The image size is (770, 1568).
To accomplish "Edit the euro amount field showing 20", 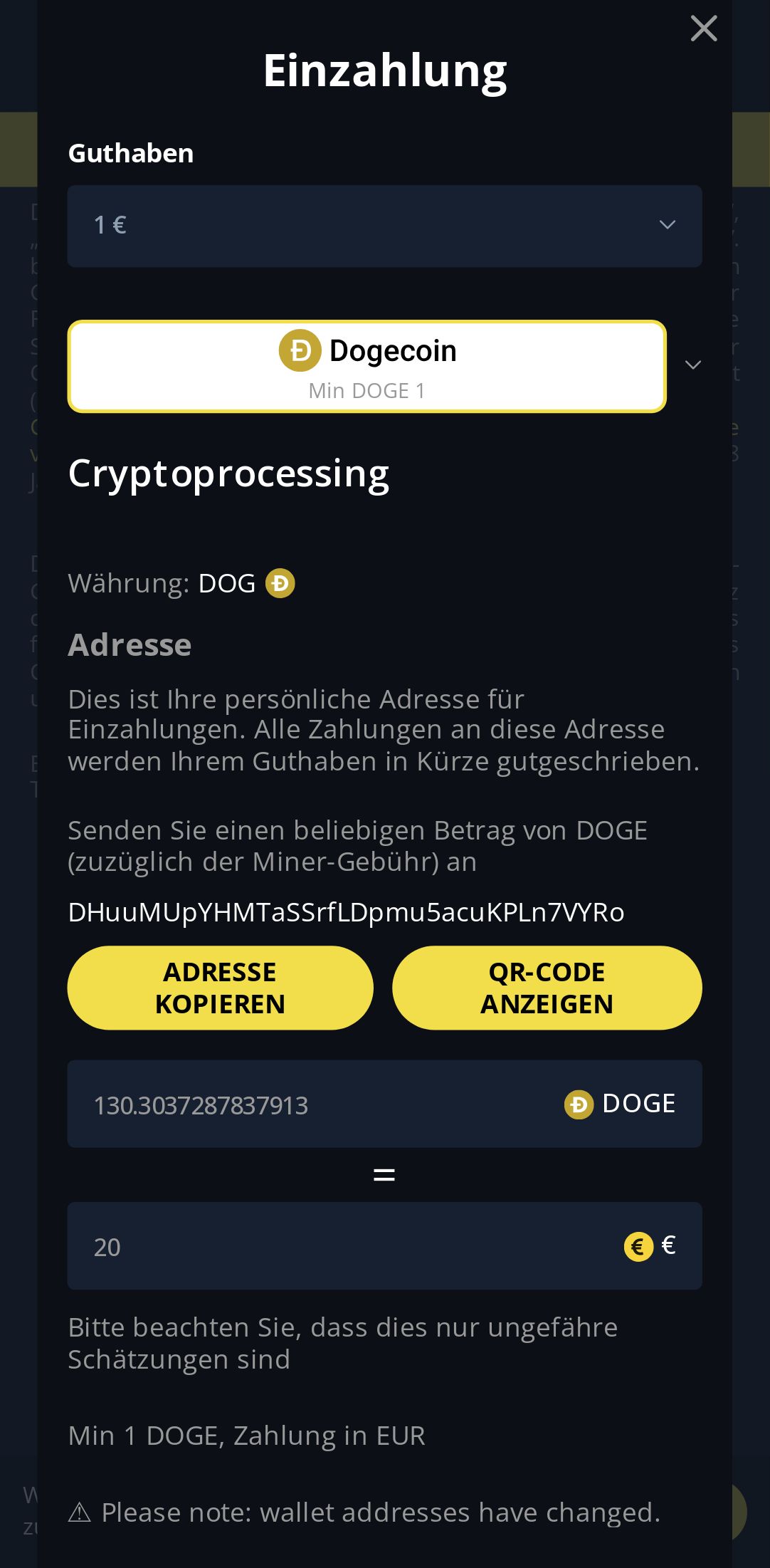I will [x=342, y=1246].
